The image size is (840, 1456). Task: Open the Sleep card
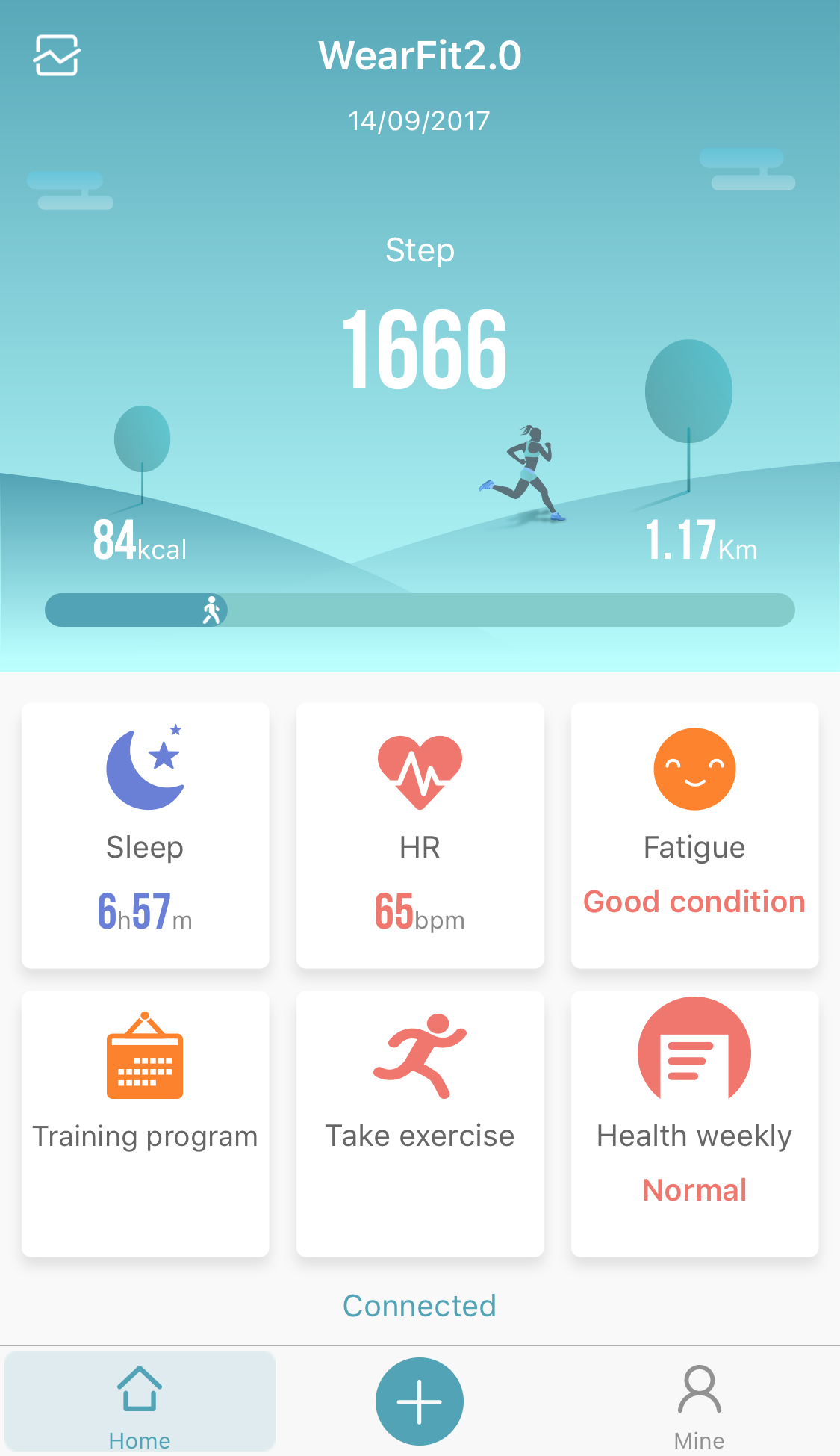pyautogui.click(x=145, y=835)
